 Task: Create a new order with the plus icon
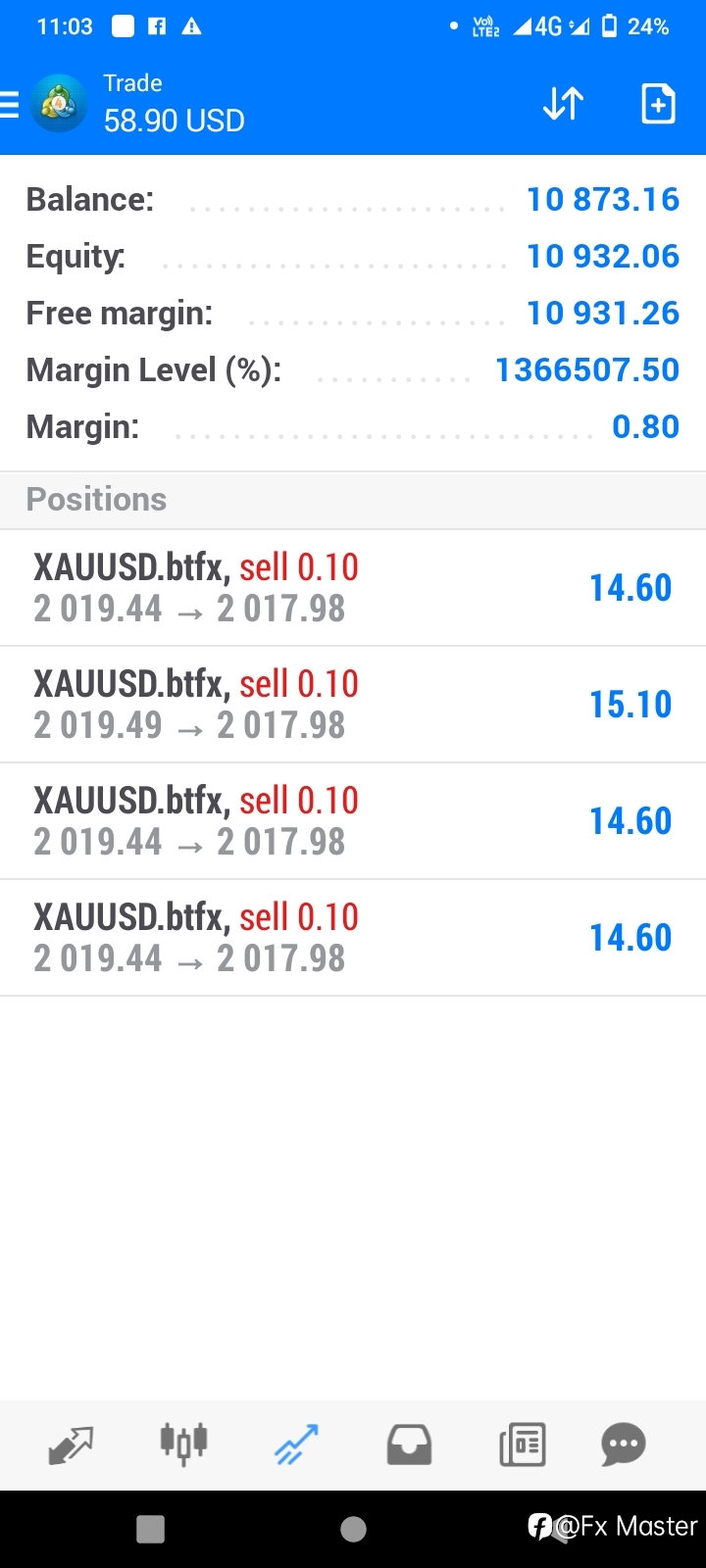658,103
